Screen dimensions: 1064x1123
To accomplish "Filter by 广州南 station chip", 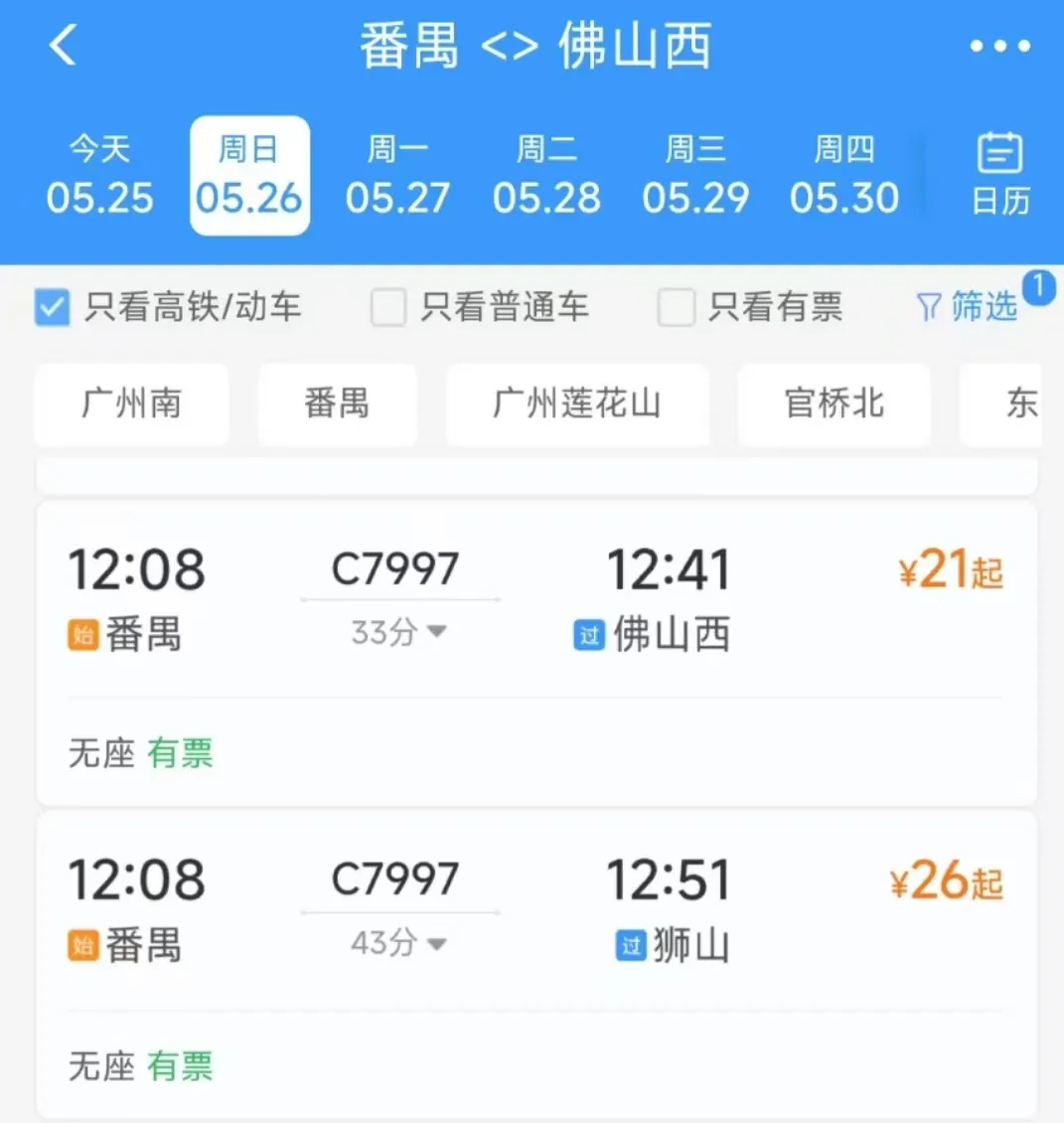I will pos(132,403).
